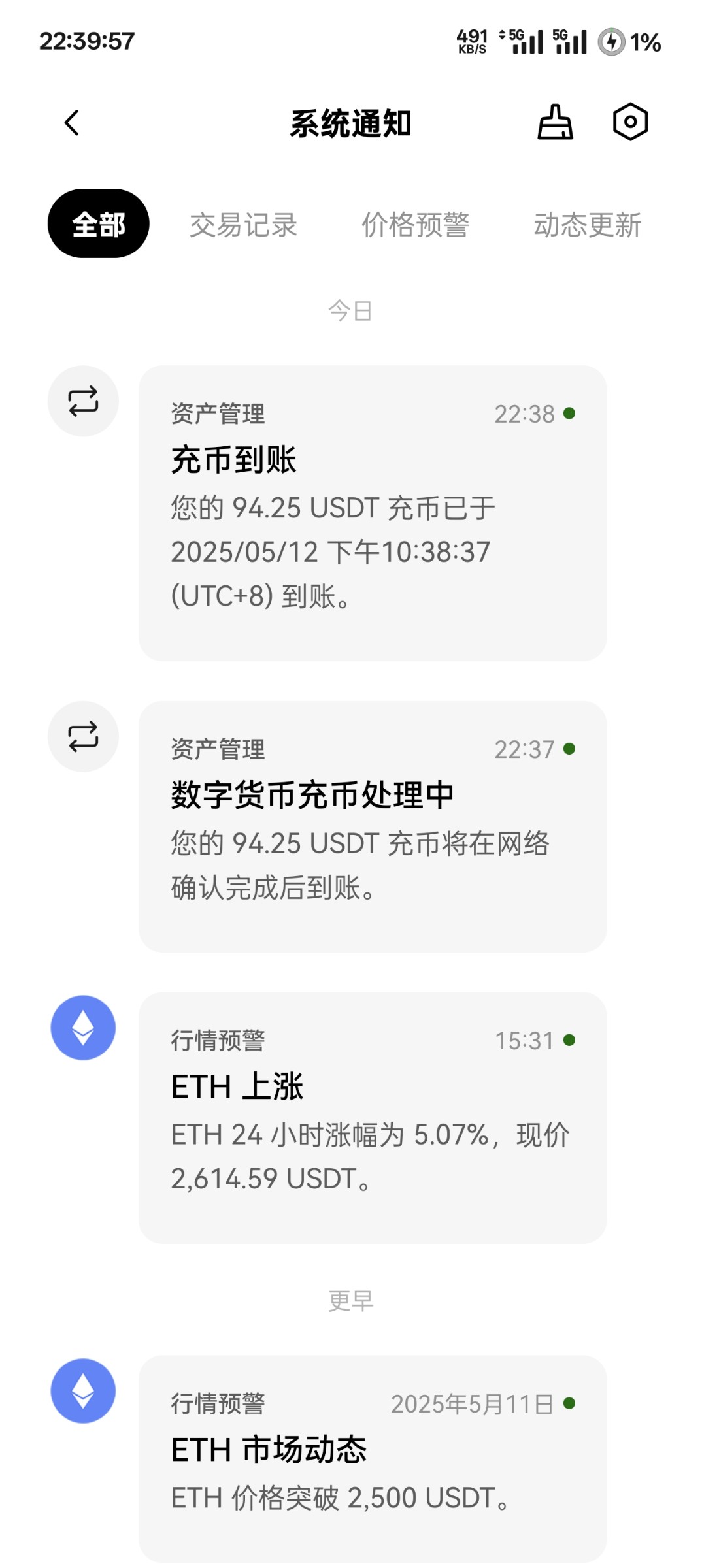View the ETH 上涨 price alert
This screenshot has width=702, height=1568.
[x=372, y=1117]
